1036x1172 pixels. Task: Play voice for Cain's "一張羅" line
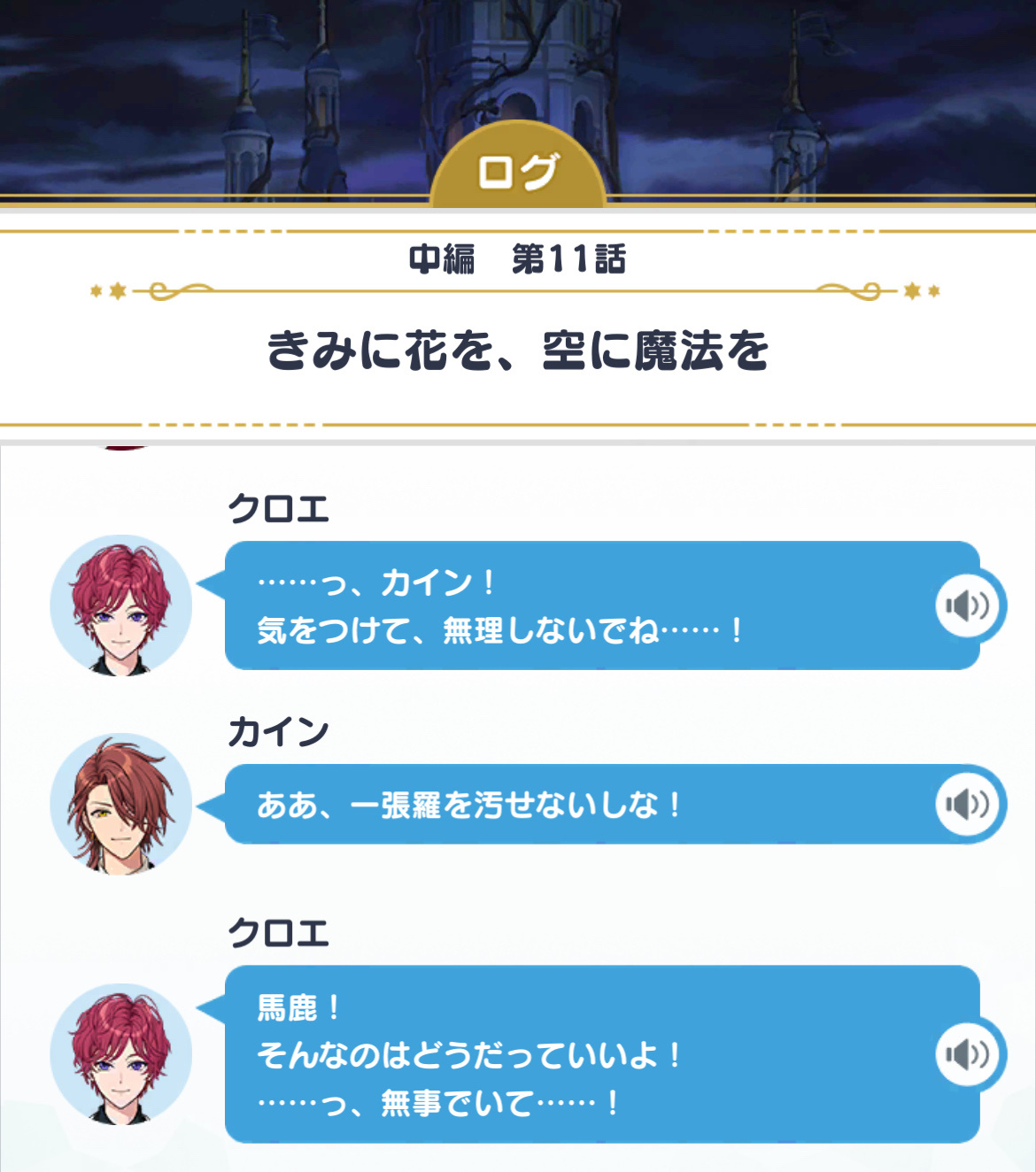click(967, 805)
